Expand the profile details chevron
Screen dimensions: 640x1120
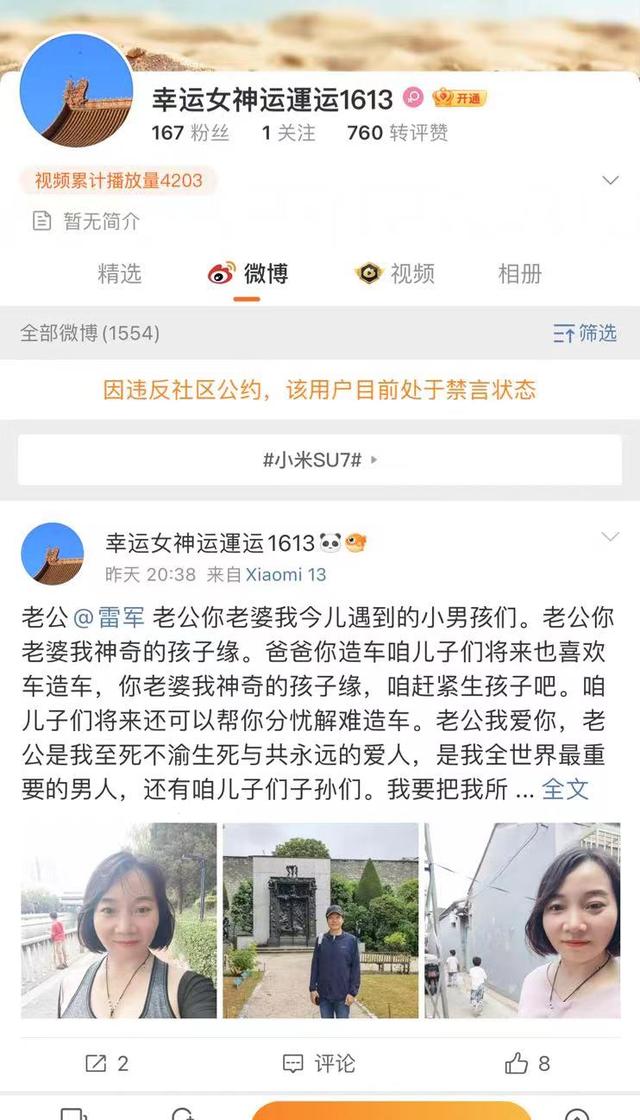(x=610, y=181)
